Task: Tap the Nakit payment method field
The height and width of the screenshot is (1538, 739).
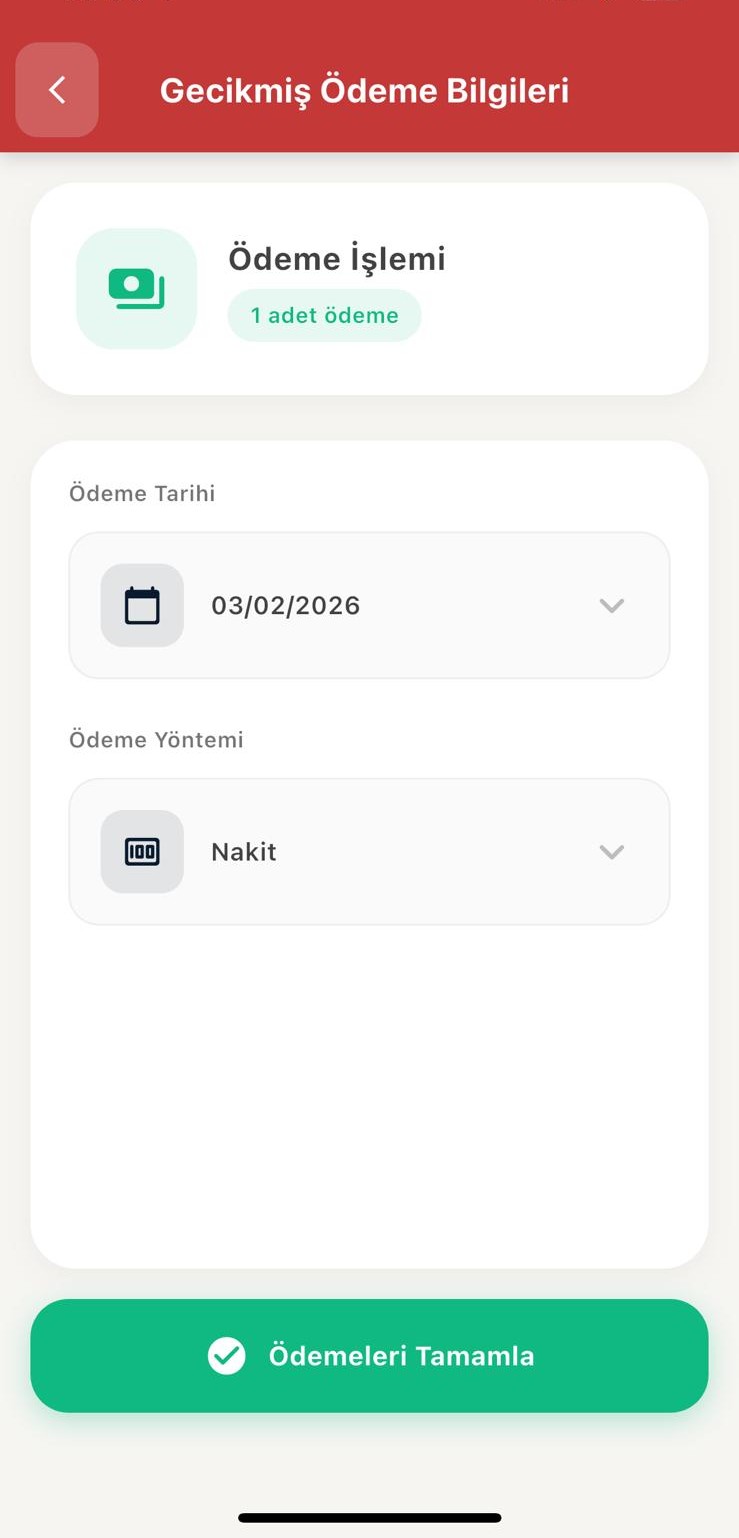Action: (x=369, y=851)
